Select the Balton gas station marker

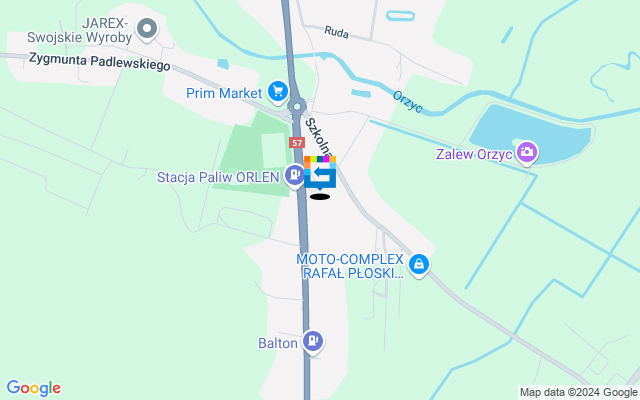click(x=314, y=342)
